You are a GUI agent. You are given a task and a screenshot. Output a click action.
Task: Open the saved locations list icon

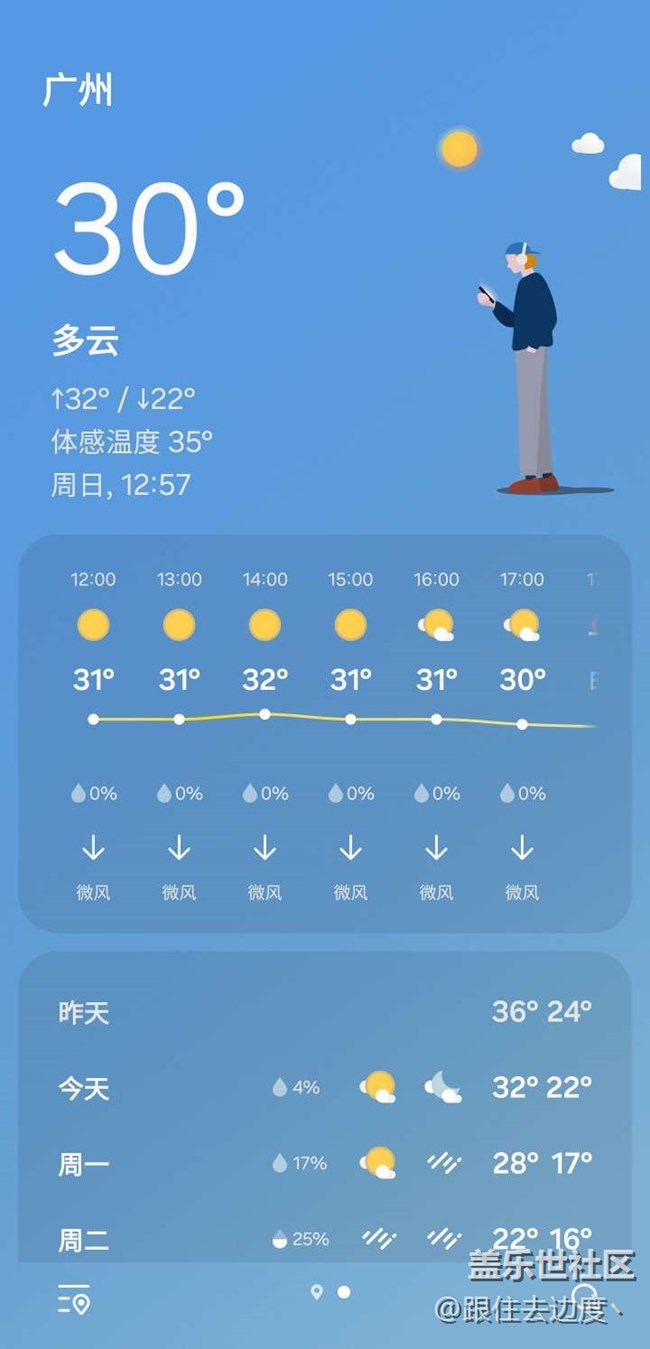[x=74, y=1298]
